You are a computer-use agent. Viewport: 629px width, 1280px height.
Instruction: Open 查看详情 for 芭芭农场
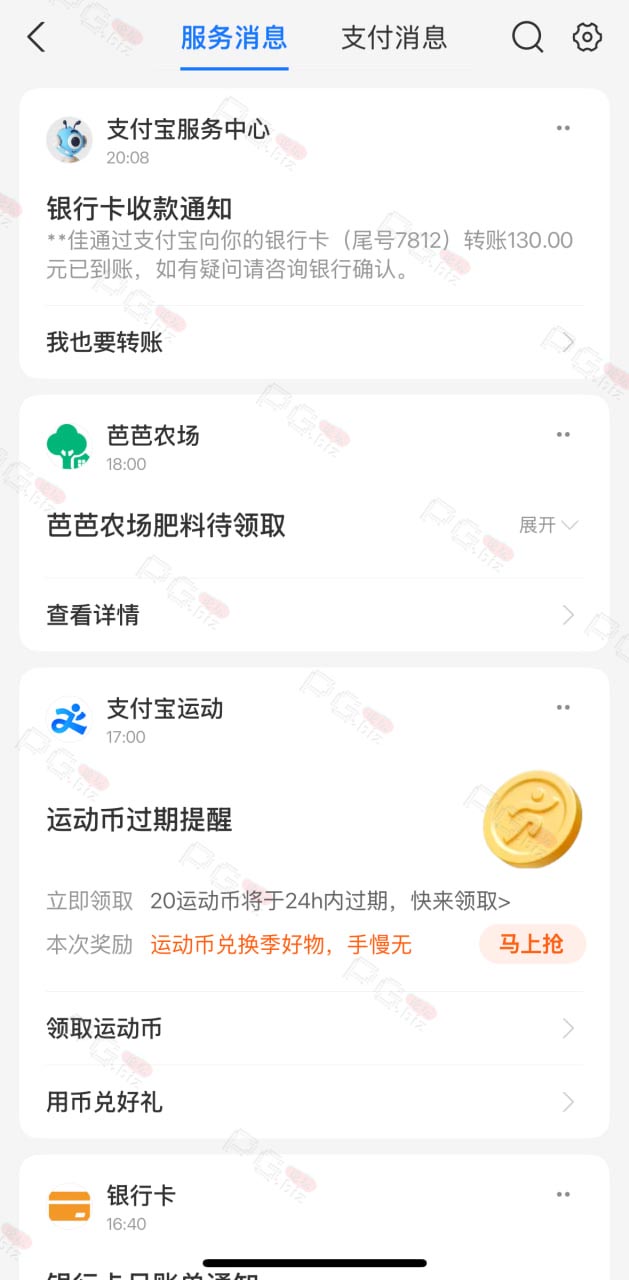tap(314, 615)
